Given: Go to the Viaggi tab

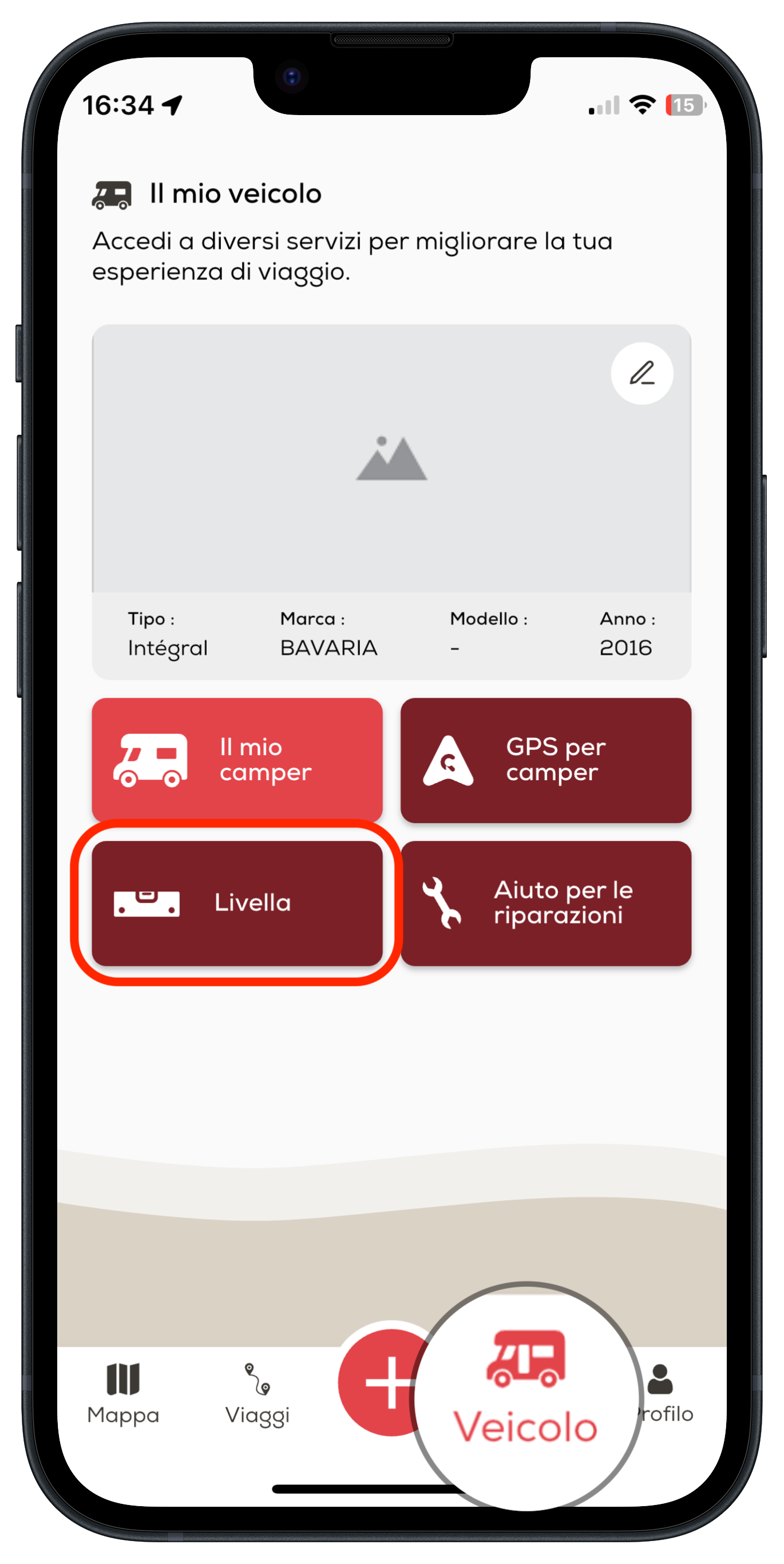Looking at the screenshot, I should pyautogui.click(x=258, y=1394).
